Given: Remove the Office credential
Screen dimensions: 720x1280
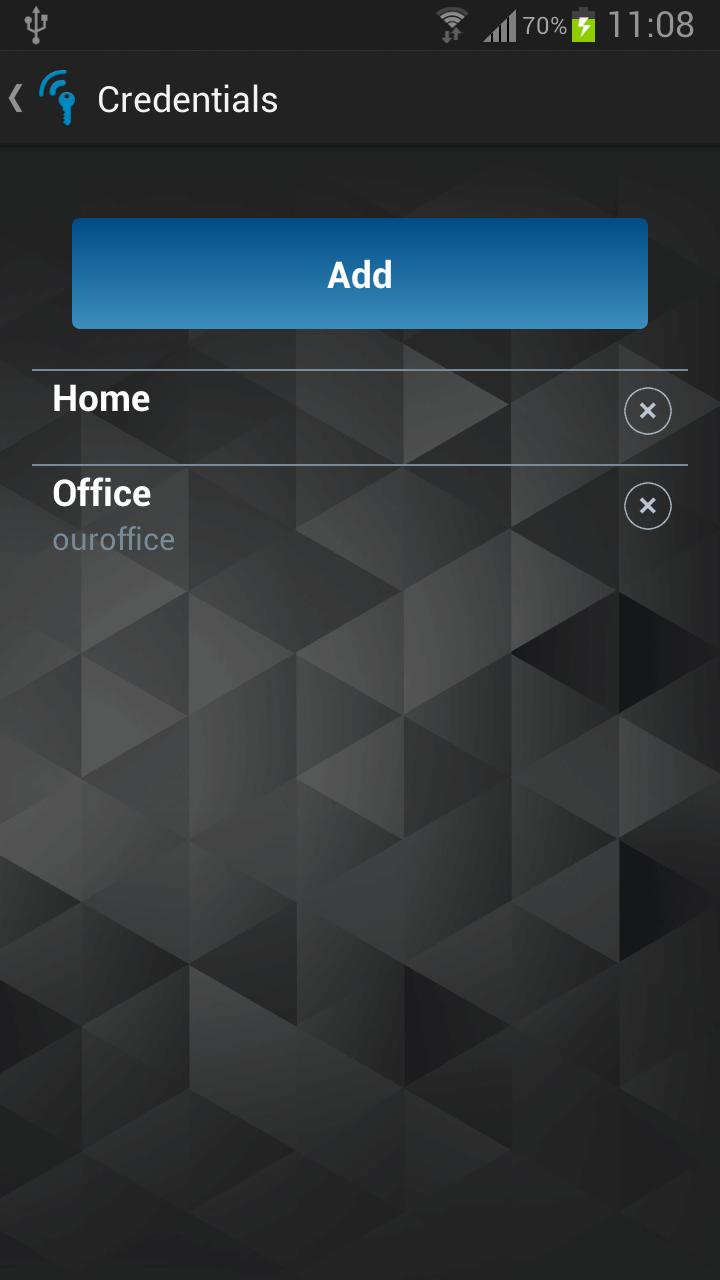Looking at the screenshot, I should click(x=647, y=506).
